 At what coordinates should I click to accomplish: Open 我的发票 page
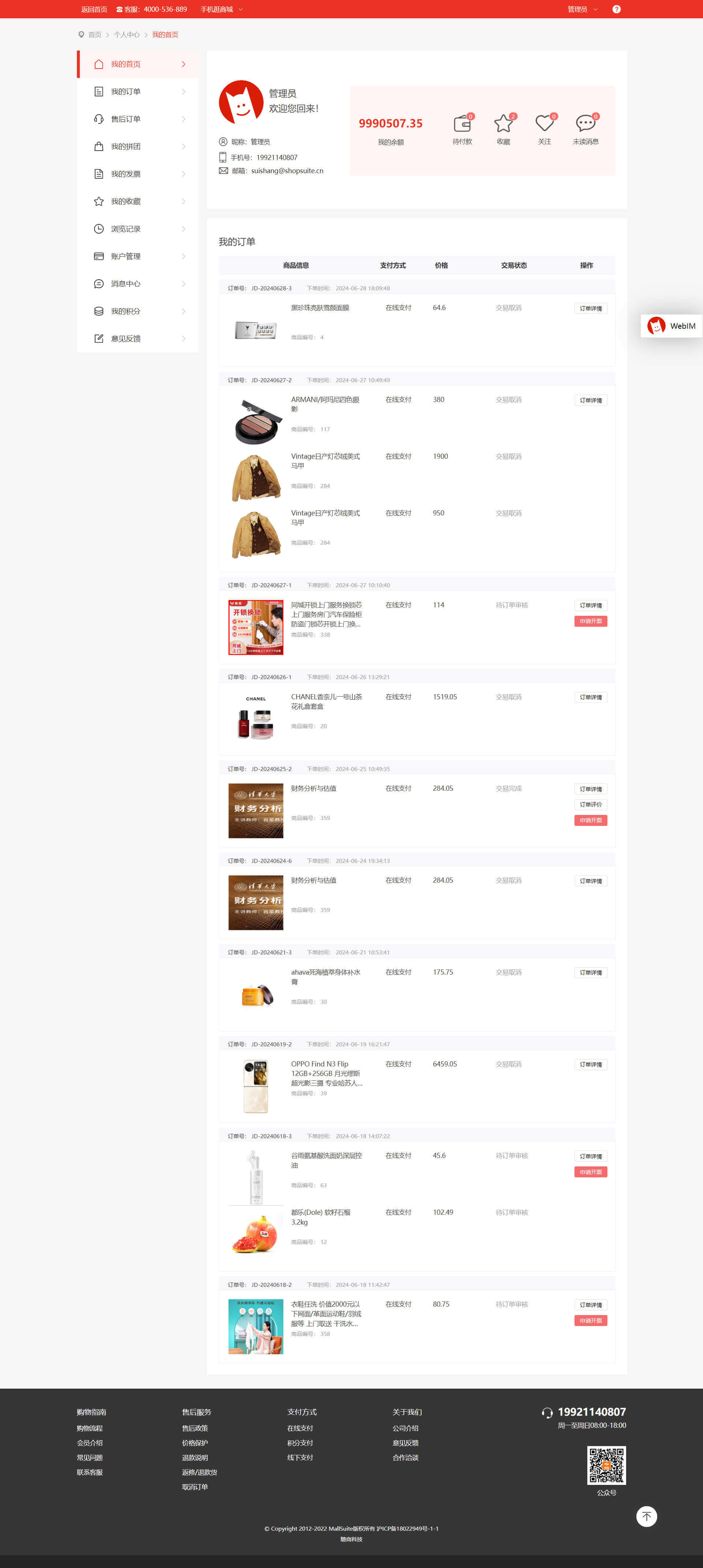[x=125, y=174]
